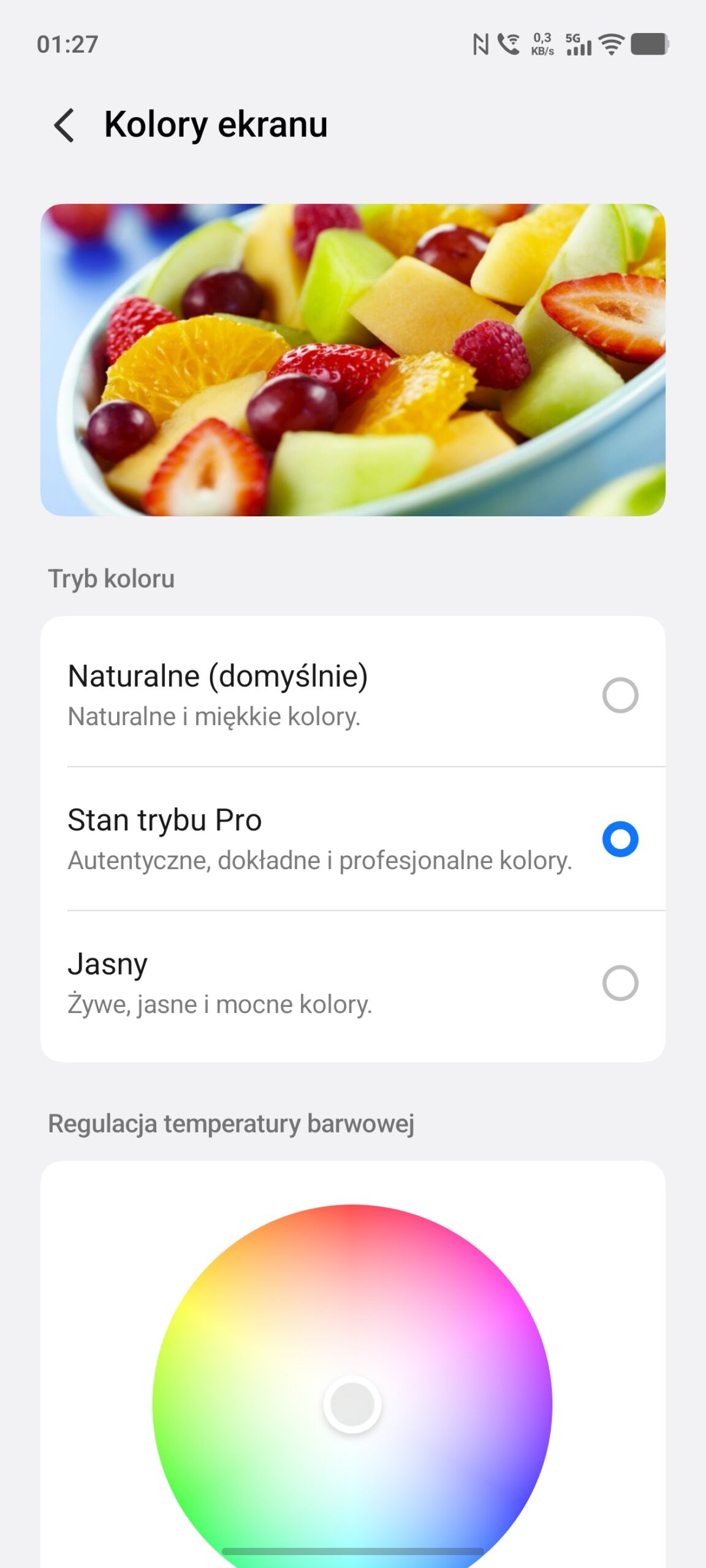Go back from Kolory ekranu
This screenshot has height=1568, width=706.
click(x=64, y=125)
